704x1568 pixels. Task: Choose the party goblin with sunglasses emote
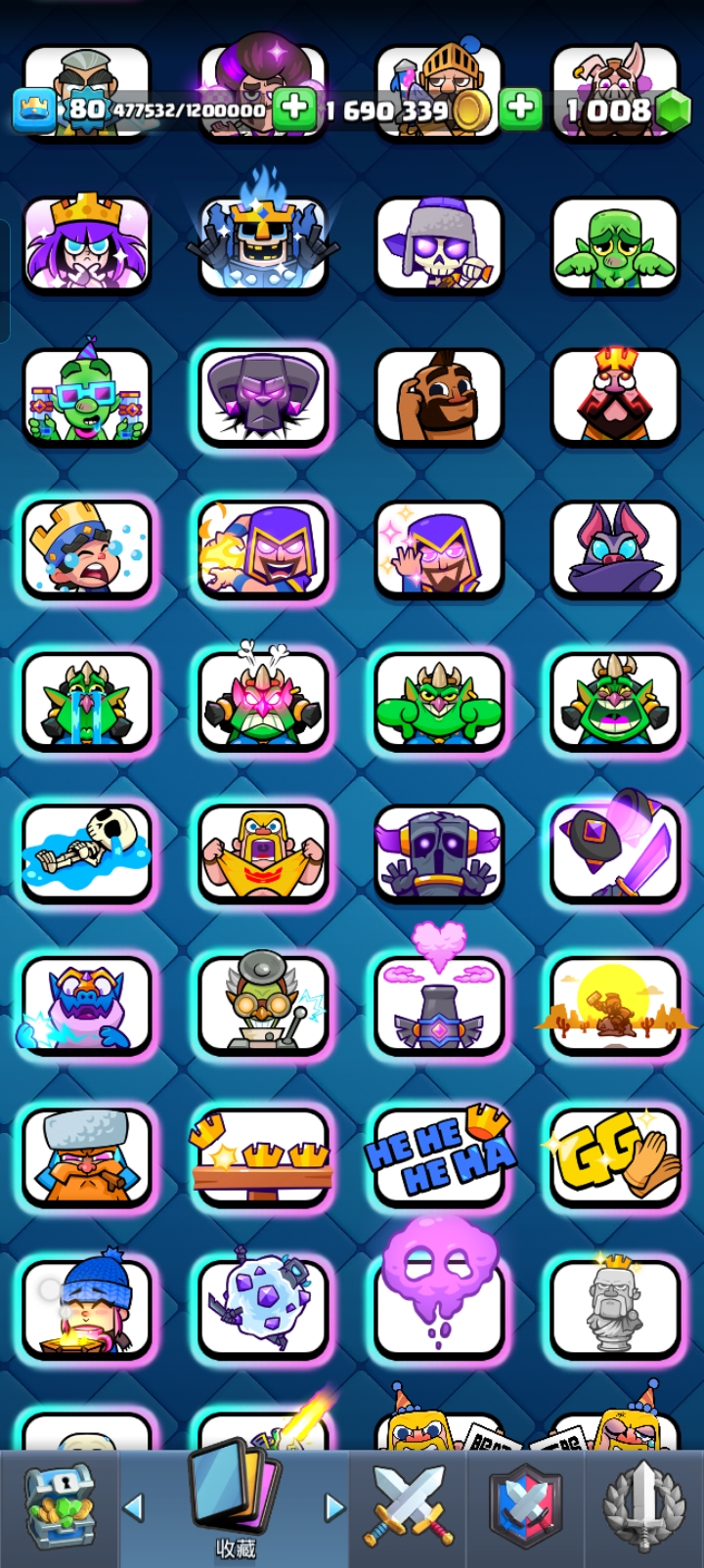coord(87,398)
